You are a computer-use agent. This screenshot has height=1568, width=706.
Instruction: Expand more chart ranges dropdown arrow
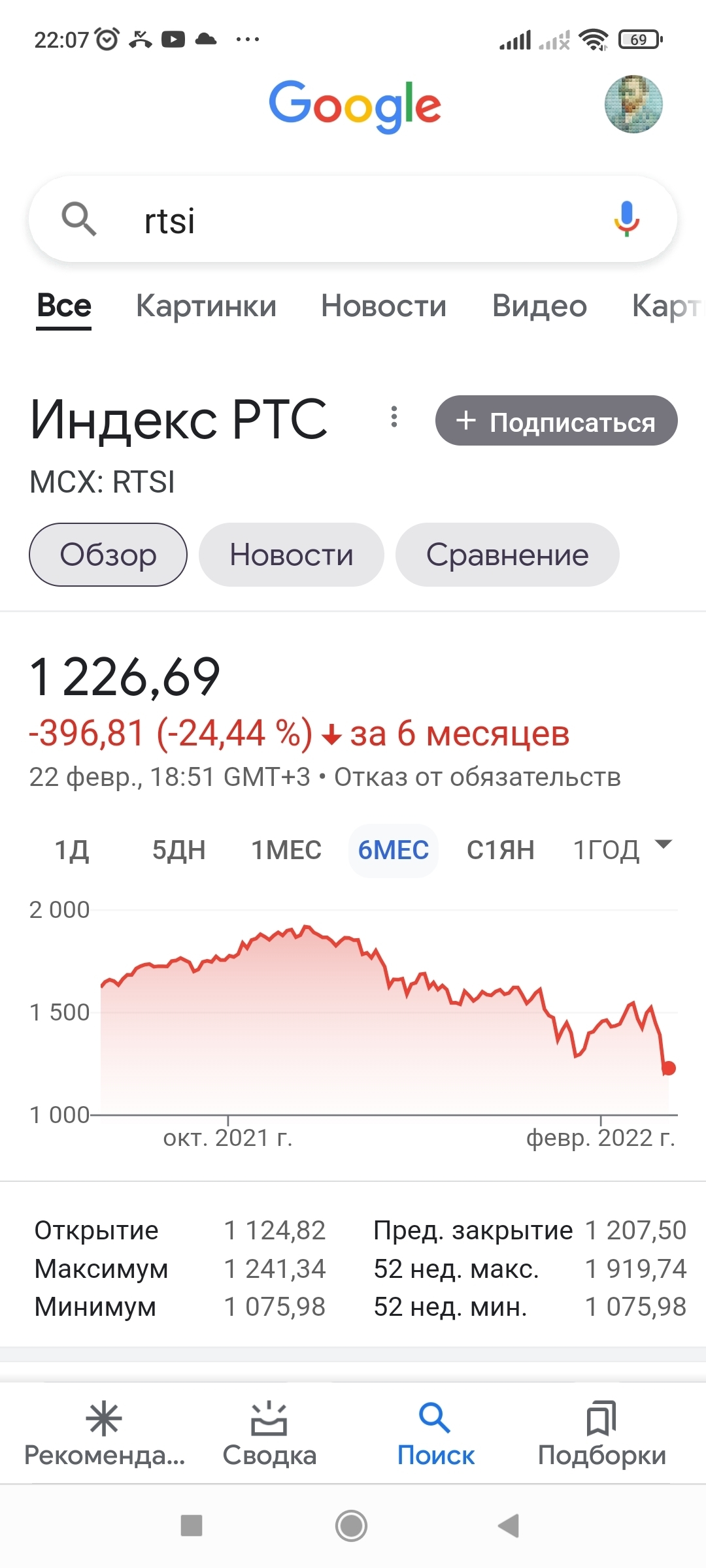[663, 844]
